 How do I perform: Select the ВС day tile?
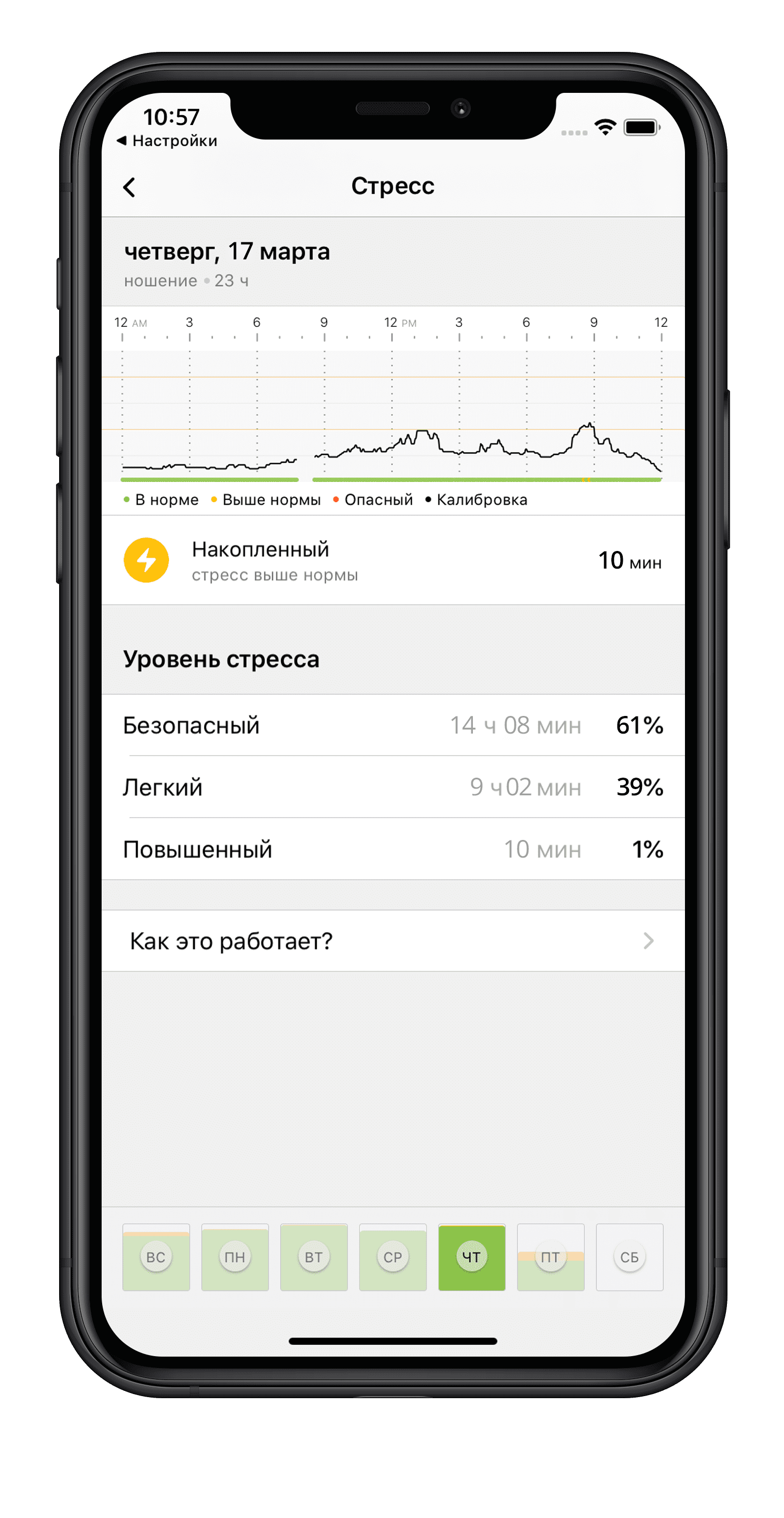156,1257
